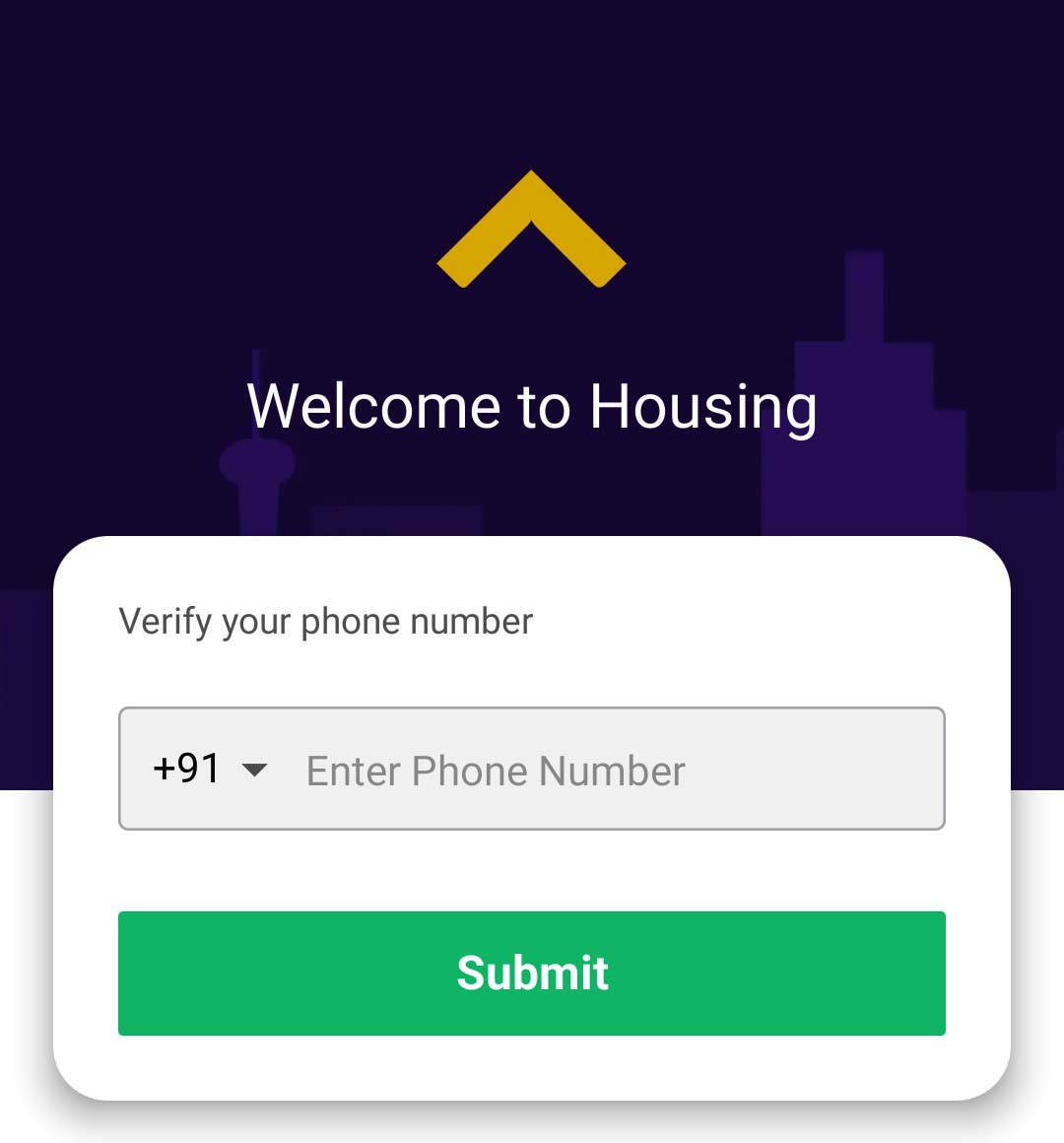Select the Verify your phone number label

tap(325, 621)
